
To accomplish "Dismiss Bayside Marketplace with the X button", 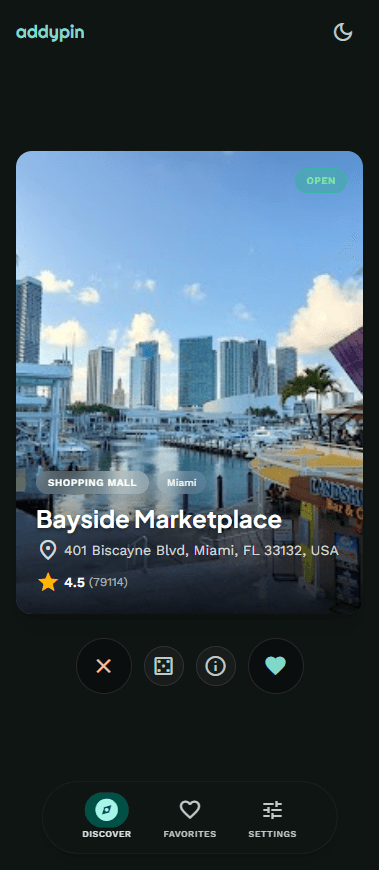I will click(104, 666).
